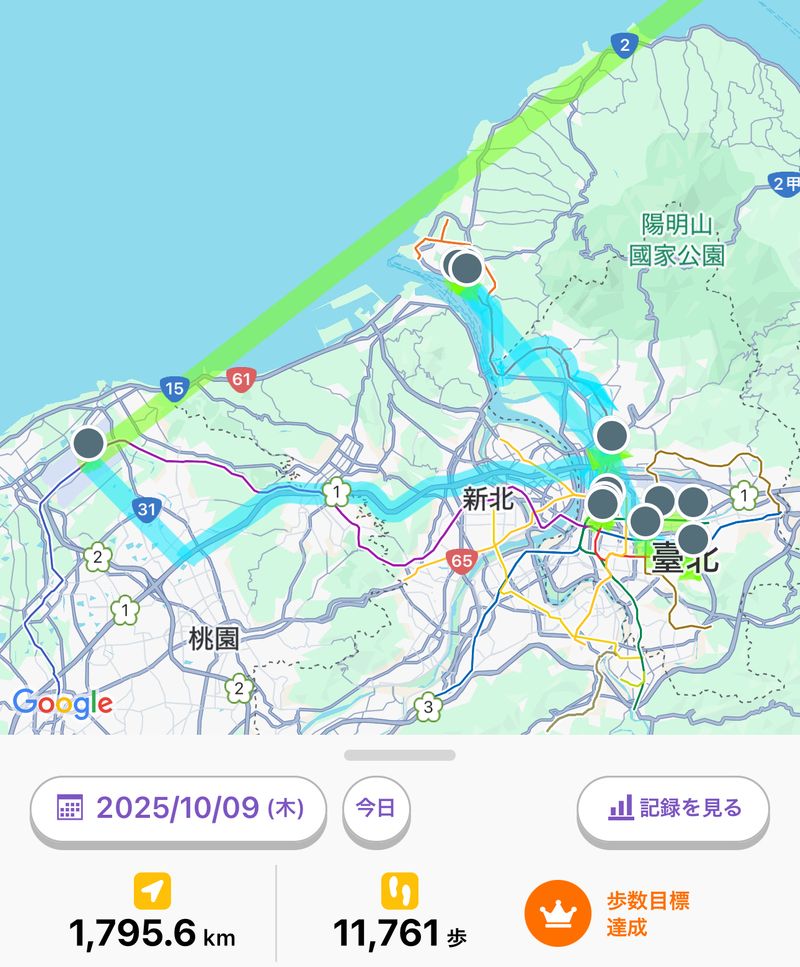This screenshot has width=800, height=967.
Task: Tap the sheet drag handle below map
Action: tap(400, 755)
